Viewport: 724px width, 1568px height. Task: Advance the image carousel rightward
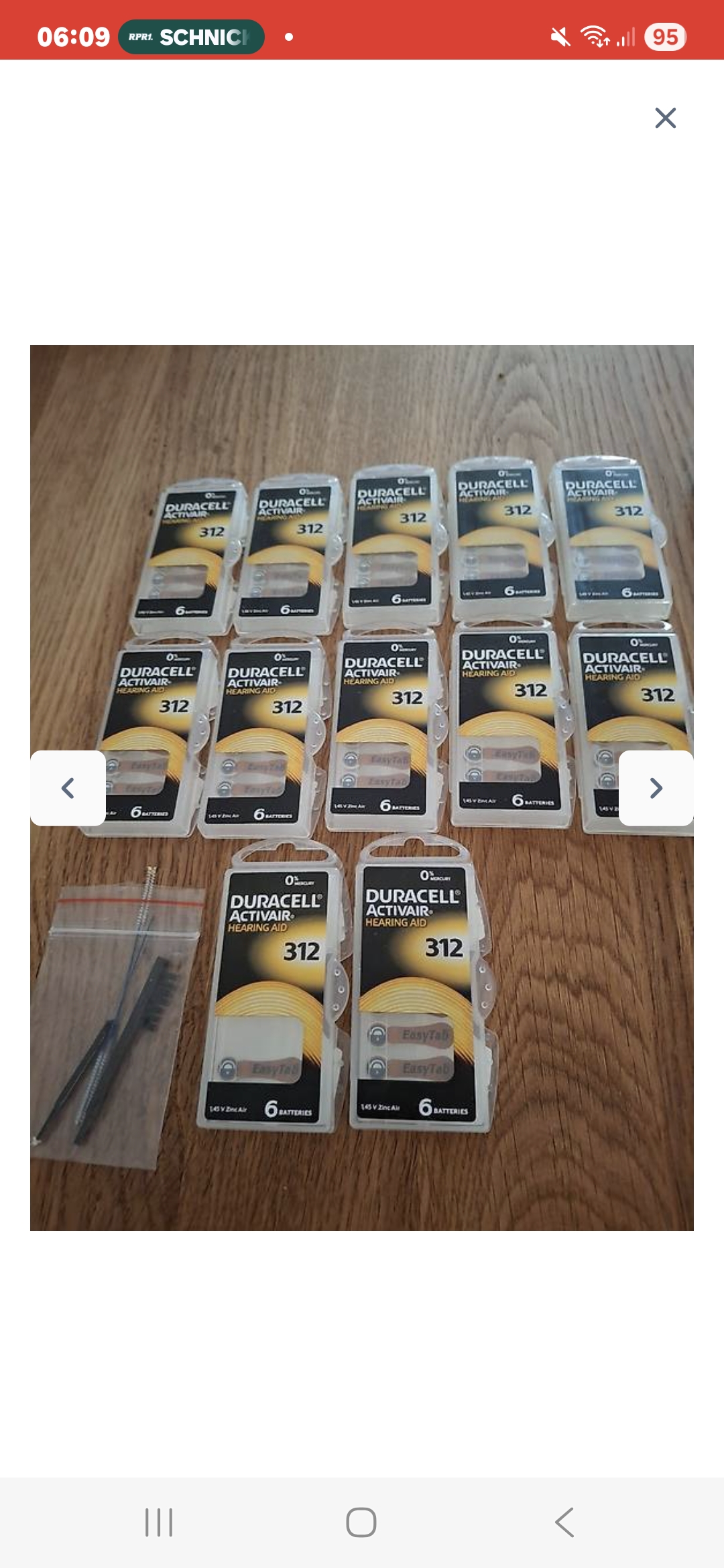[x=657, y=789]
